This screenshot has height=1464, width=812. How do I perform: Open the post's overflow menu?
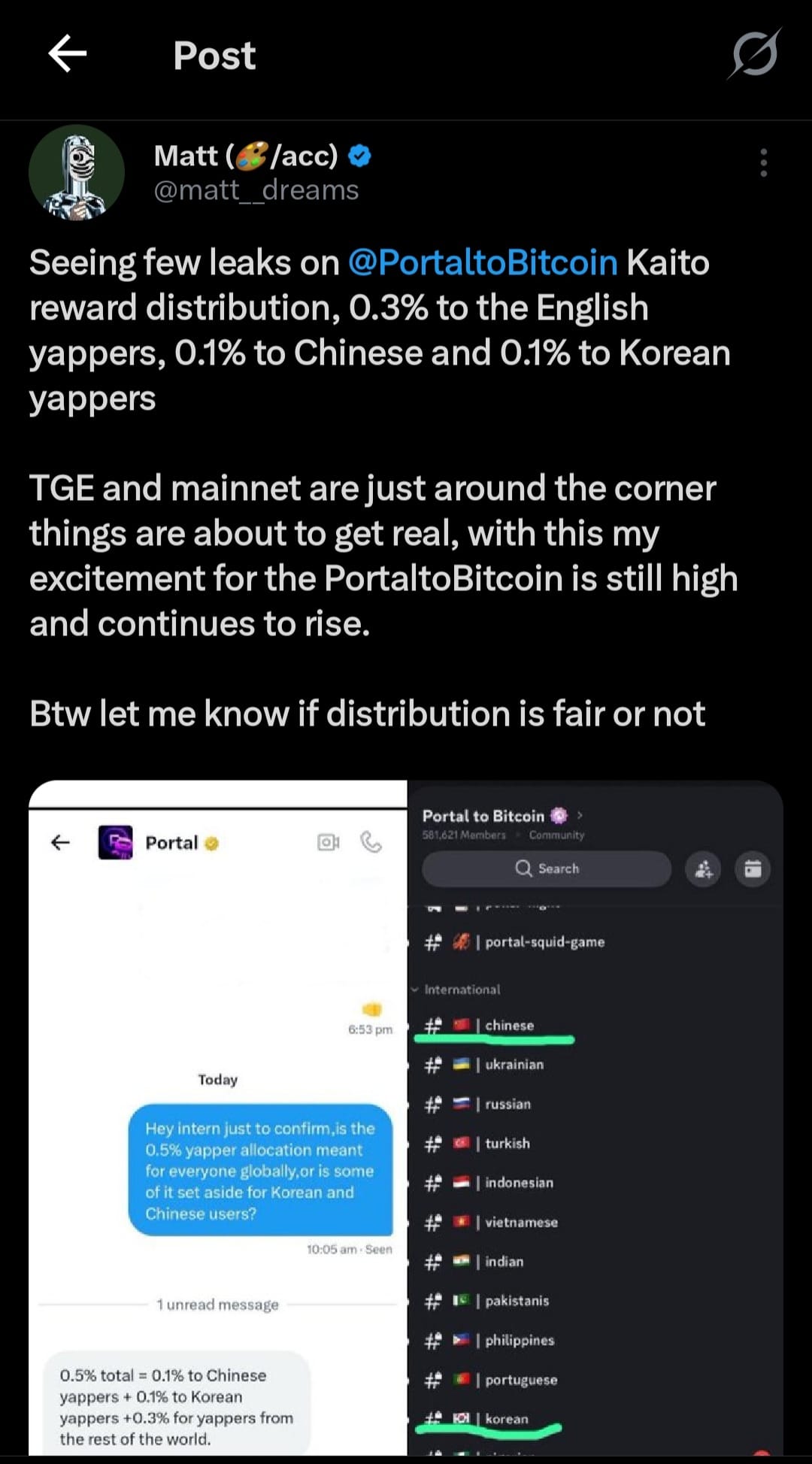click(x=763, y=162)
